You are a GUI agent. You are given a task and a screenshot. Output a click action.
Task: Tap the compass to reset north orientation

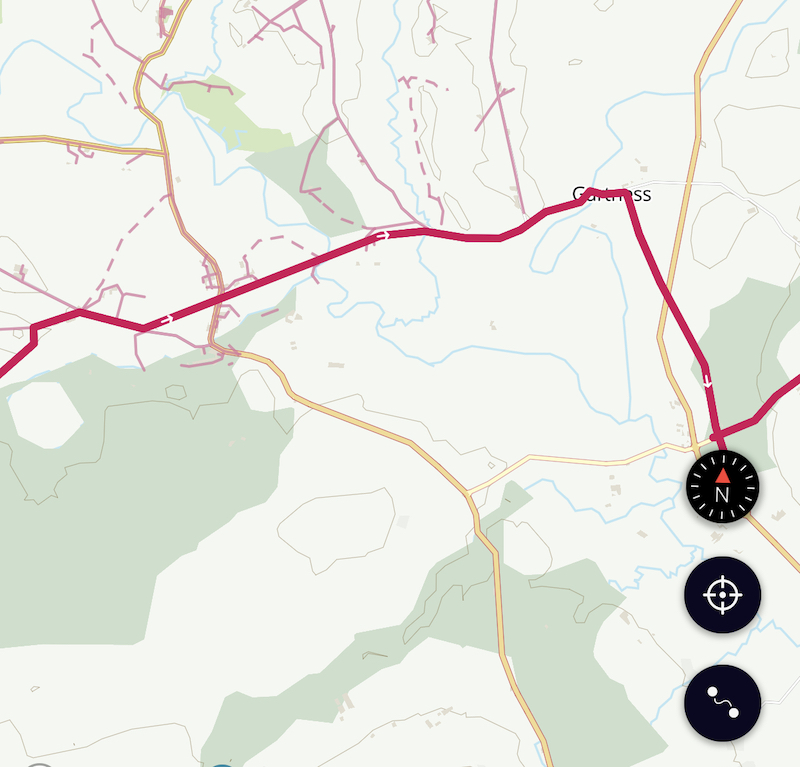[722, 487]
